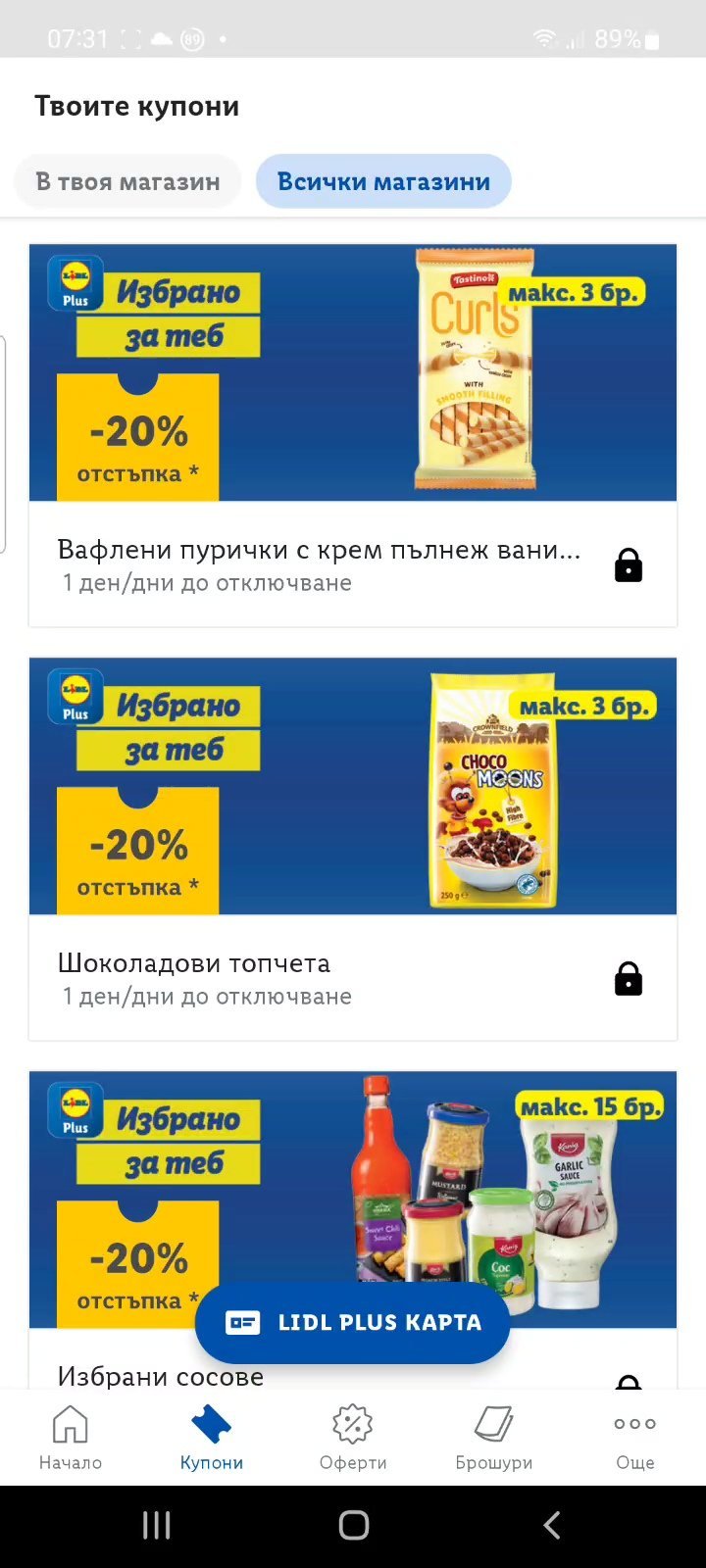Tap the system back button
This screenshot has height=1568, width=706.
point(552,1525)
